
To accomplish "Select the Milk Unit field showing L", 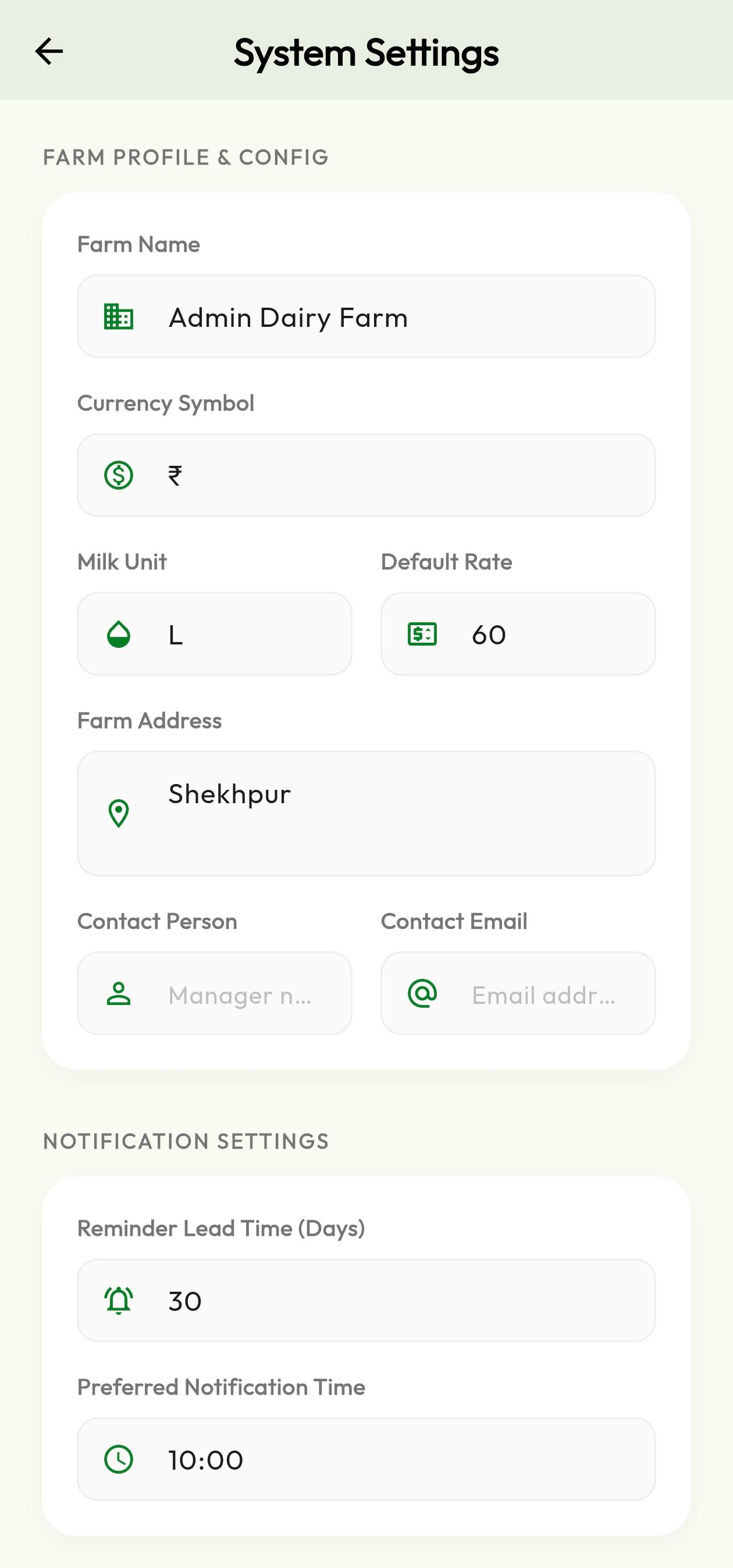I will point(214,633).
